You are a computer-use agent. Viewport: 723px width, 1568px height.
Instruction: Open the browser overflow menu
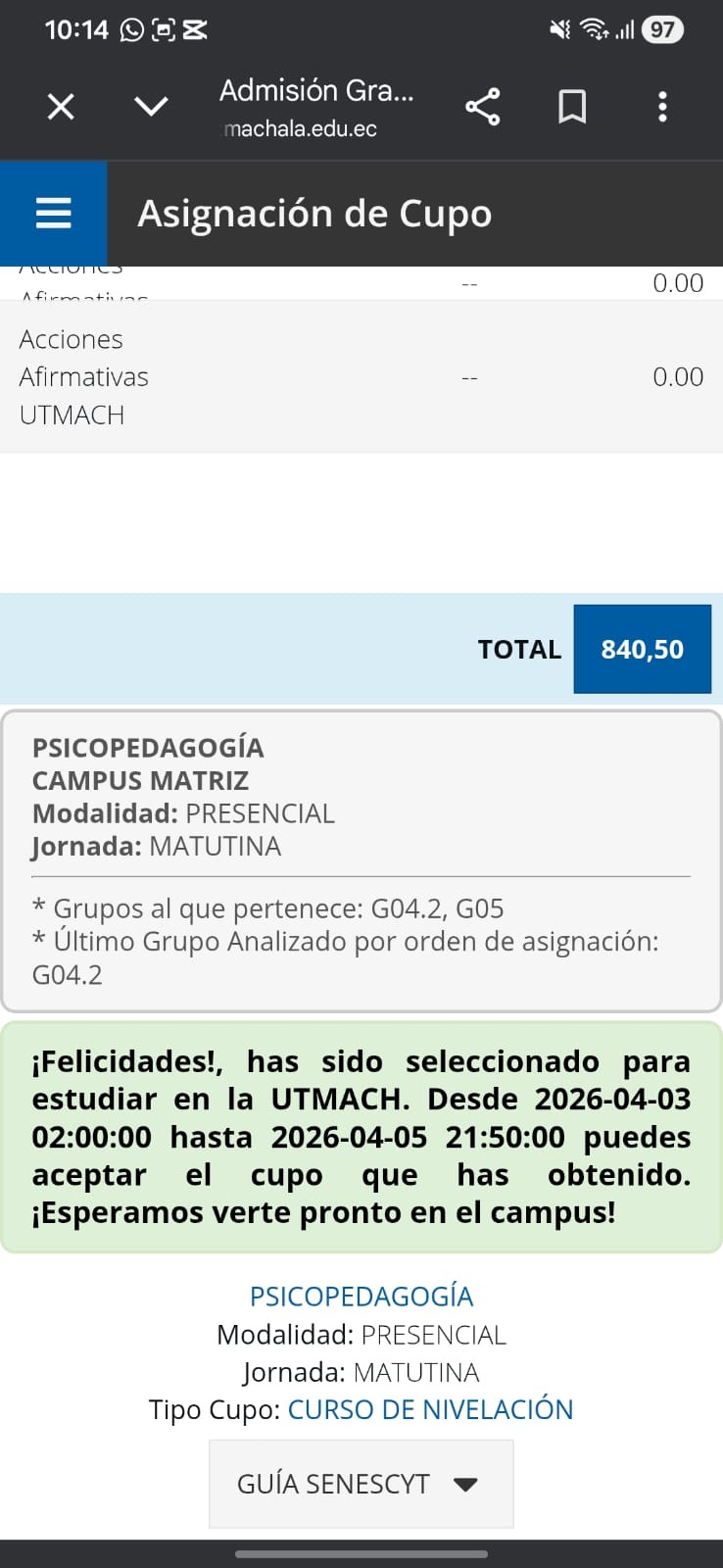(x=662, y=106)
